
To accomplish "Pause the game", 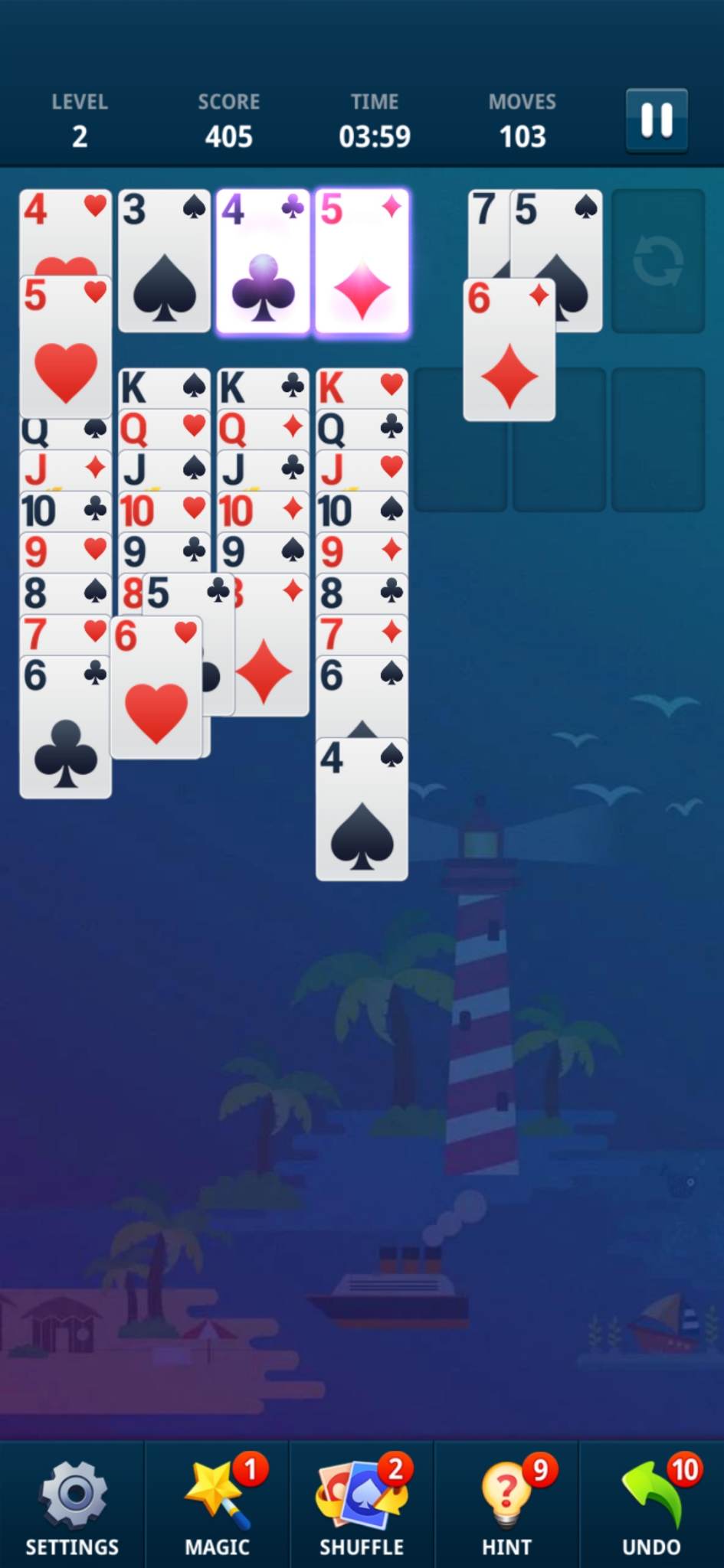I will pyautogui.click(x=657, y=121).
